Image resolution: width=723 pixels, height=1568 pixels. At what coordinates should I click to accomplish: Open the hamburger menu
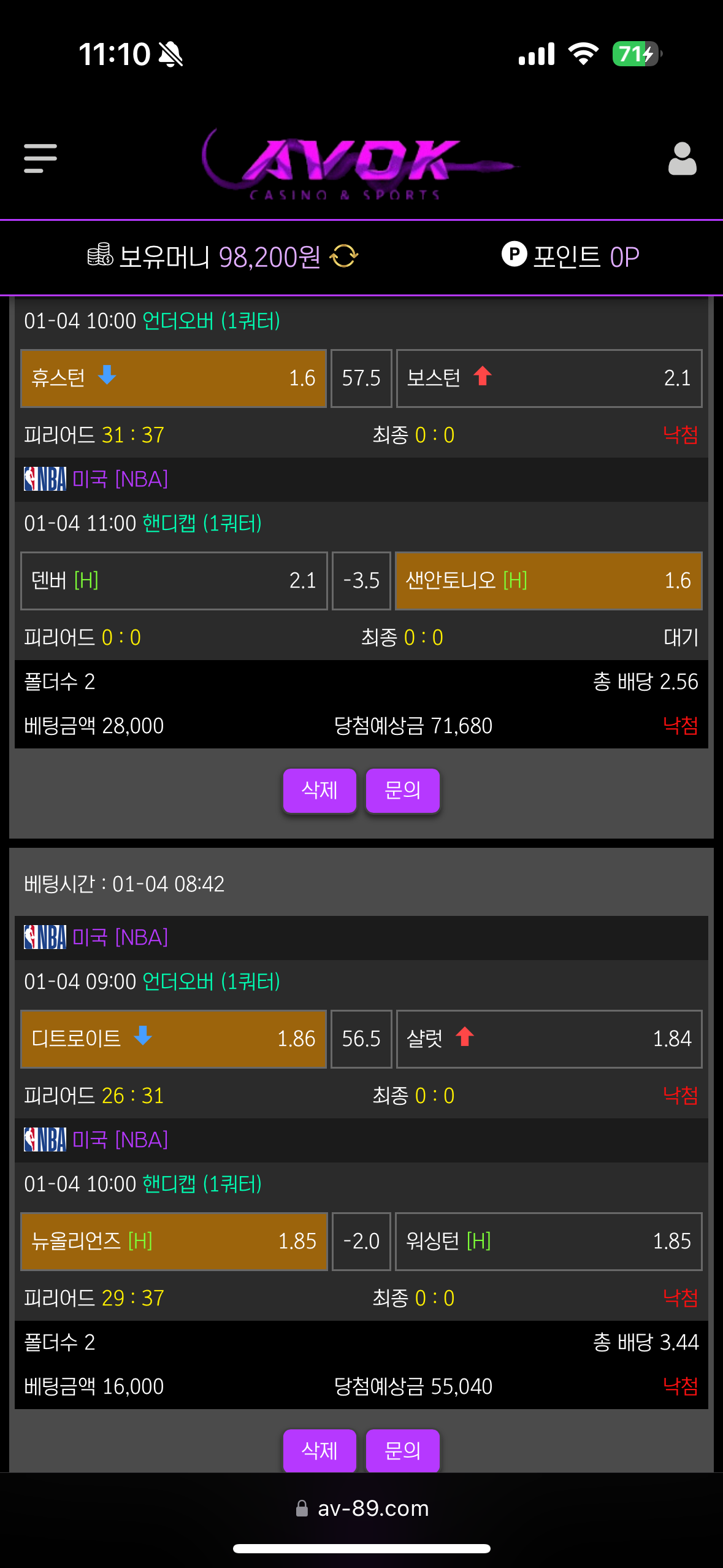click(x=40, y=159)
